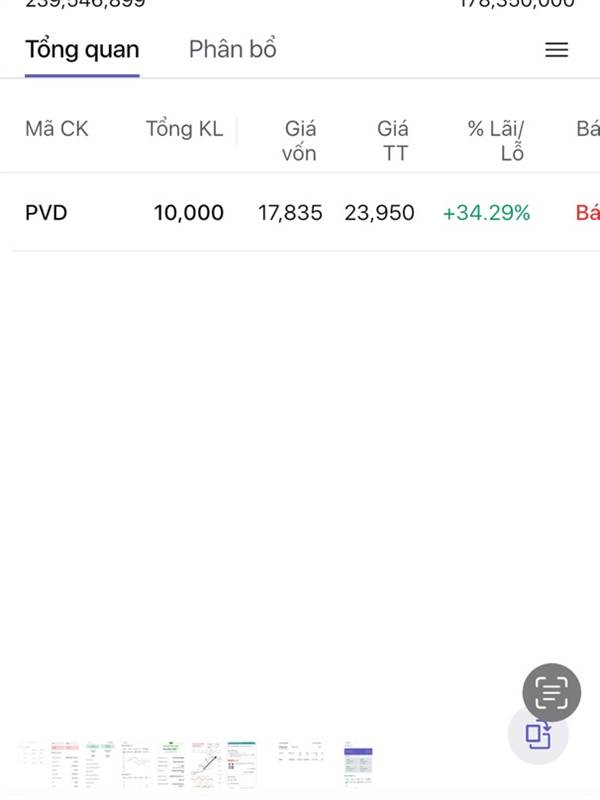Tap the red sell button for PVD
This screenshot has height=800, width=600.
(x=587, y=213)
